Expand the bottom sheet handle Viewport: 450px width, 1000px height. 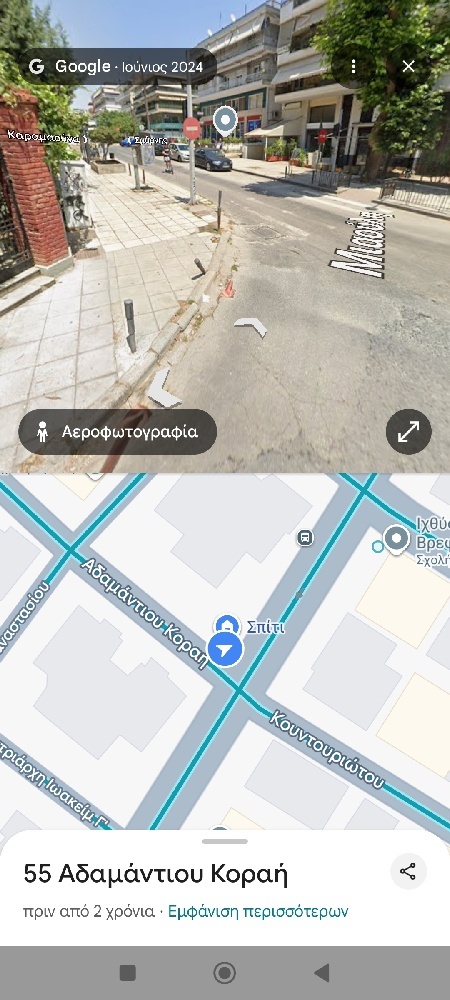[225, 841]
